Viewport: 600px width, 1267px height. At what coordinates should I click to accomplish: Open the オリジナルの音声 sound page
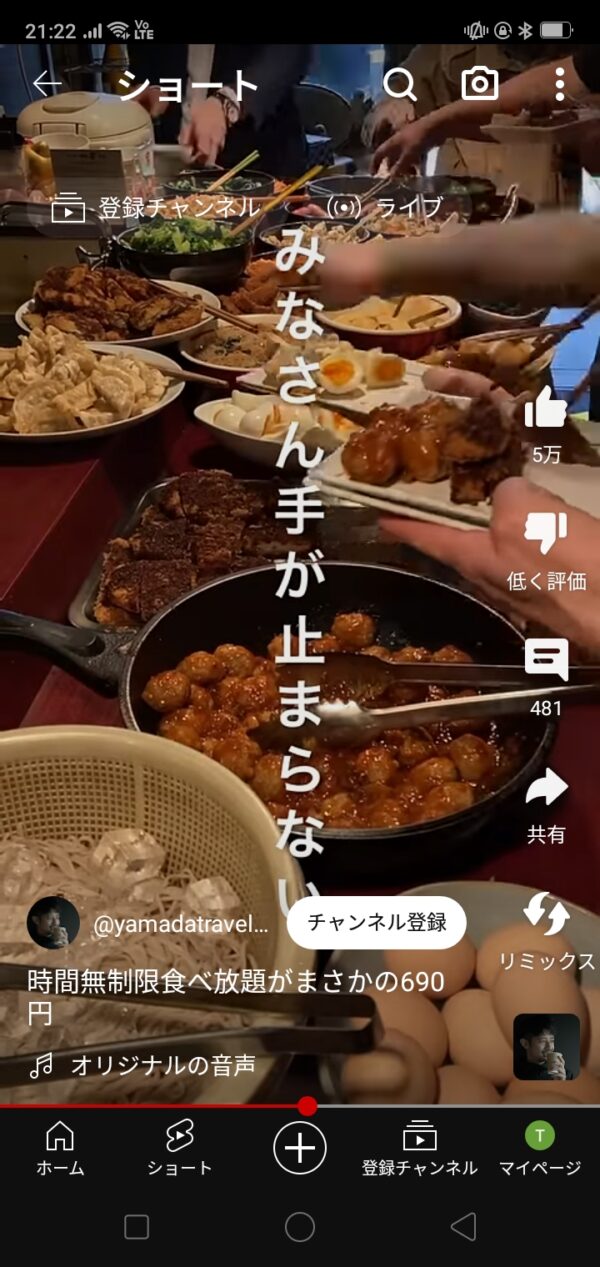(160, 1066)
